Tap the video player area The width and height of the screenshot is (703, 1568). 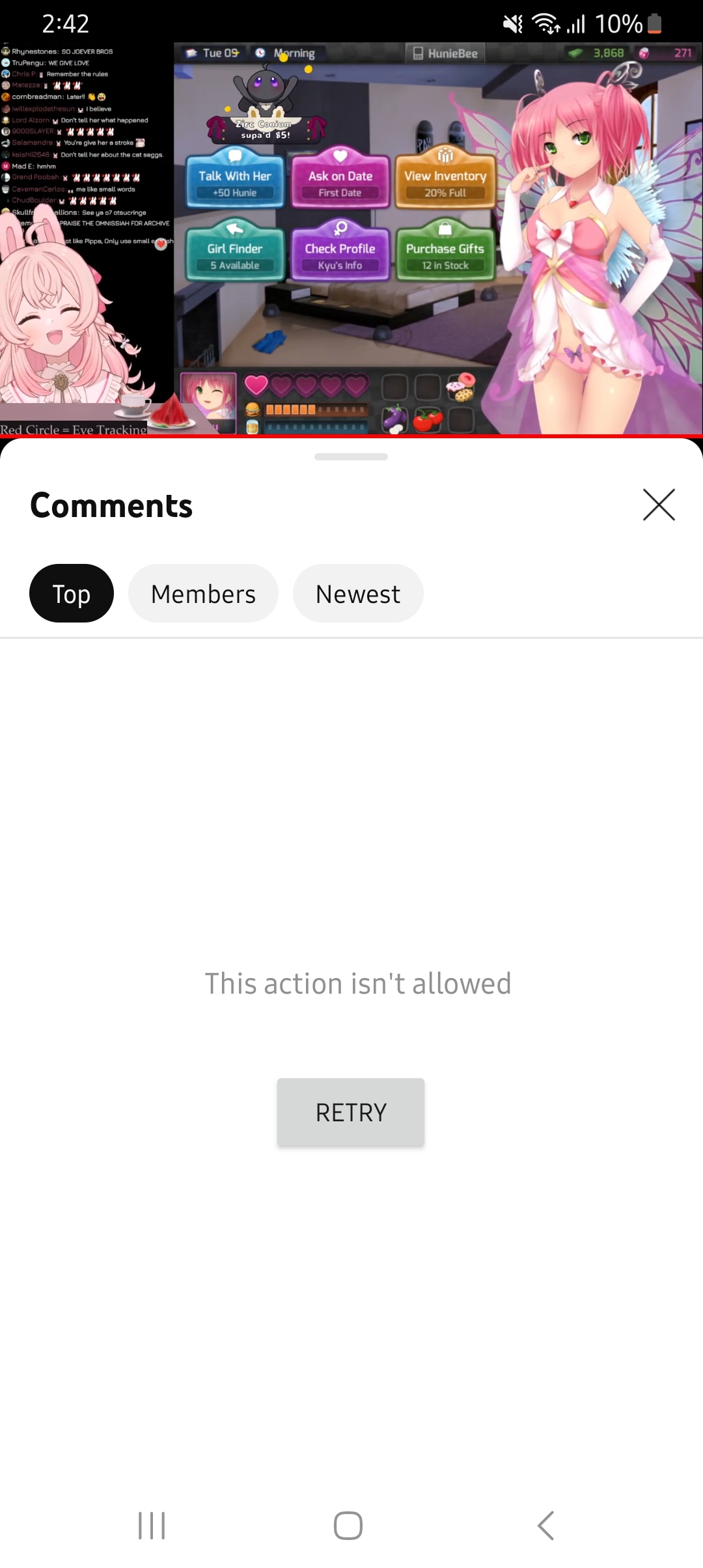click(351, 238)
